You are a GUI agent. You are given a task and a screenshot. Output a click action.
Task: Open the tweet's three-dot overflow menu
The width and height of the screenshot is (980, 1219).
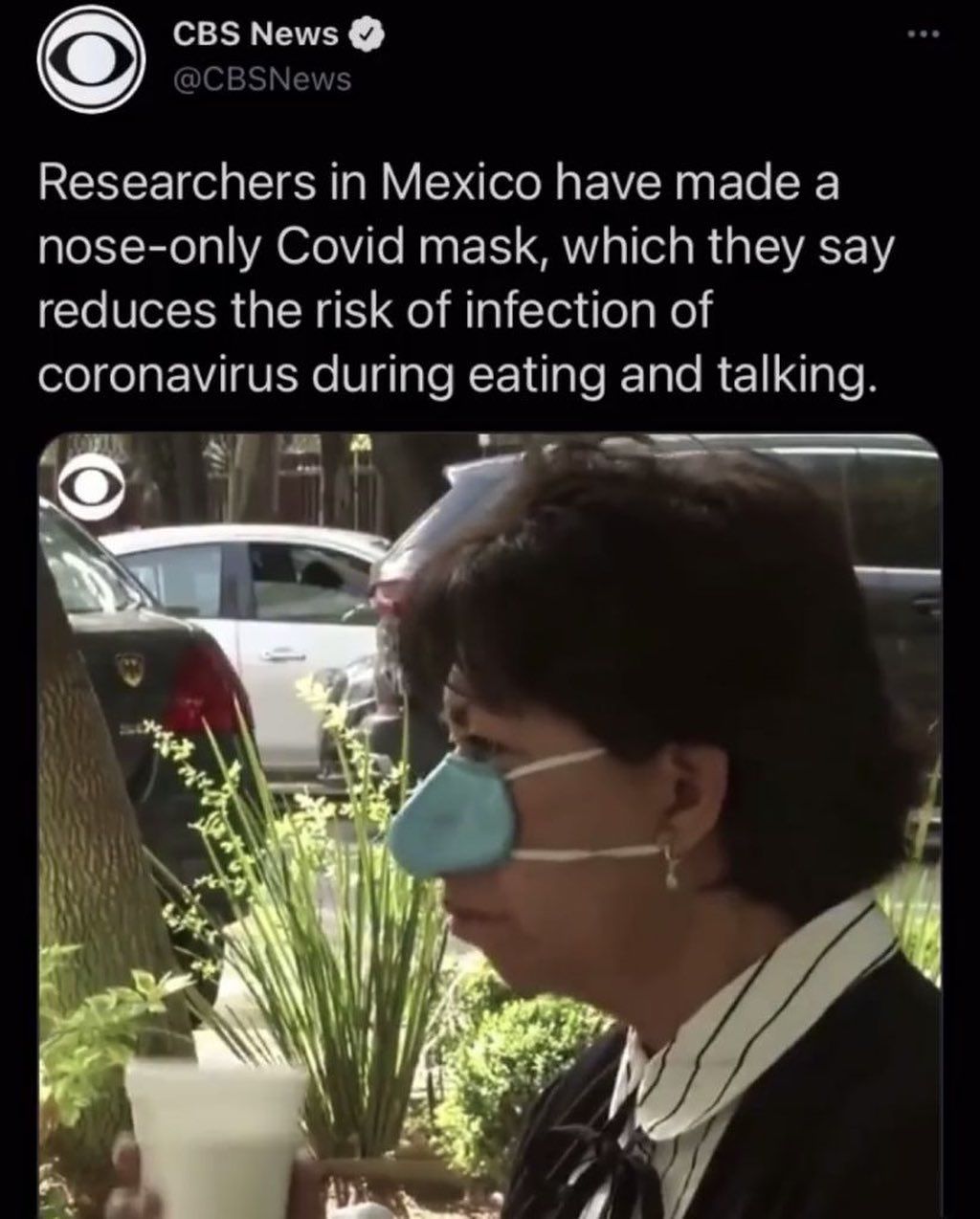click(924, 36)
